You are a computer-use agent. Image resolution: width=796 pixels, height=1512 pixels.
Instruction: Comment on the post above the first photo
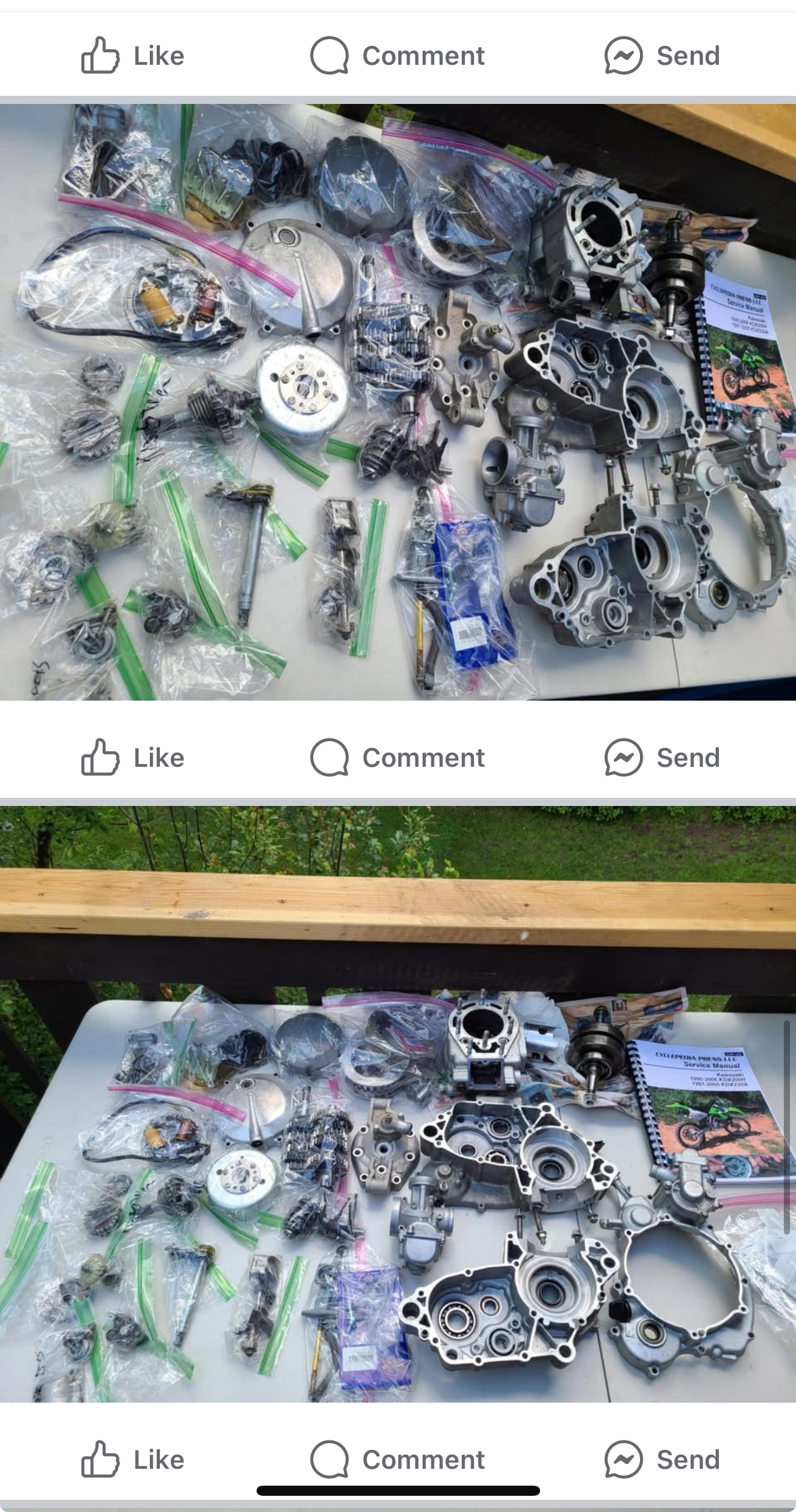398,55
